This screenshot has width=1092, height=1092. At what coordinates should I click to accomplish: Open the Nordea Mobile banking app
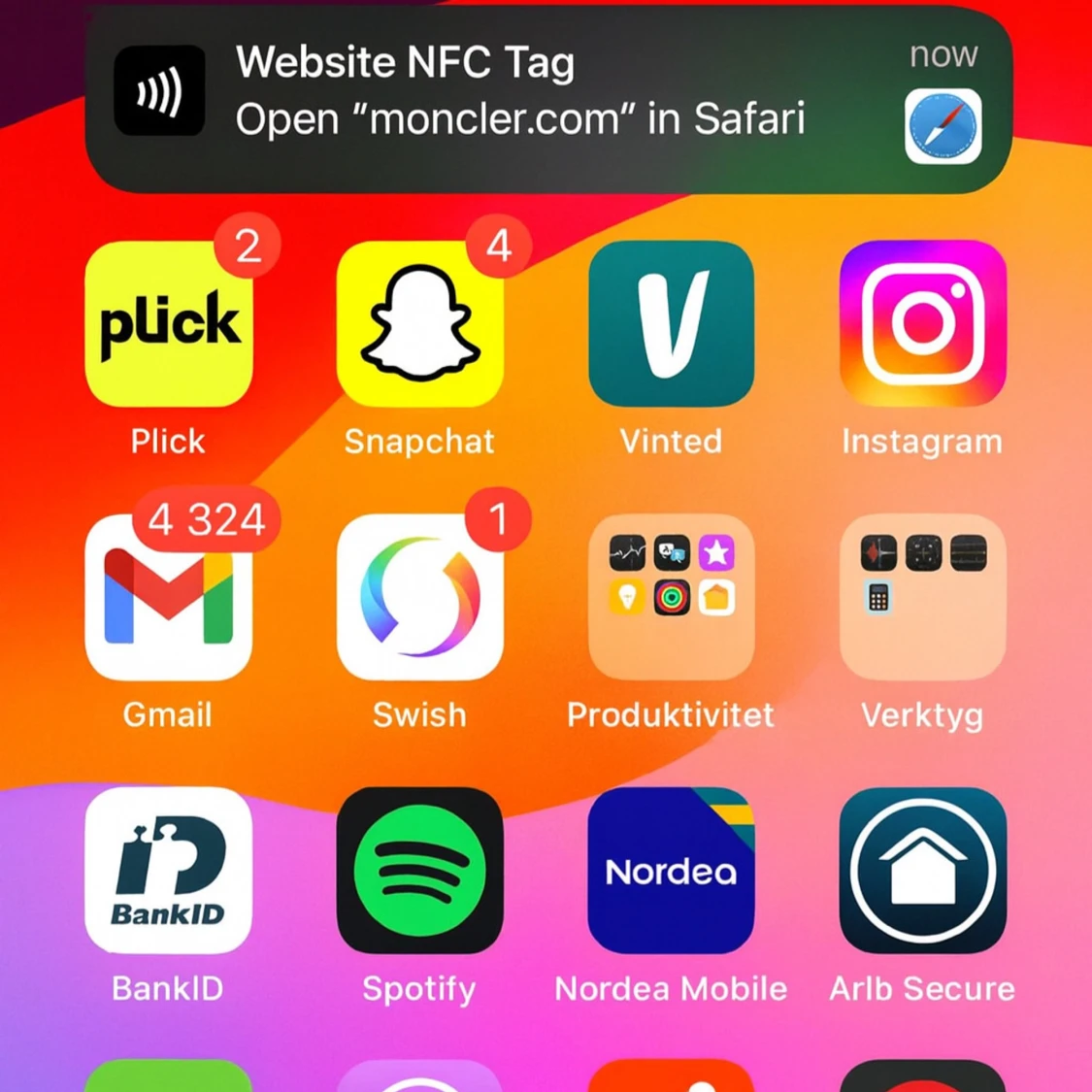pyautogui.click(x=672, y=871)
